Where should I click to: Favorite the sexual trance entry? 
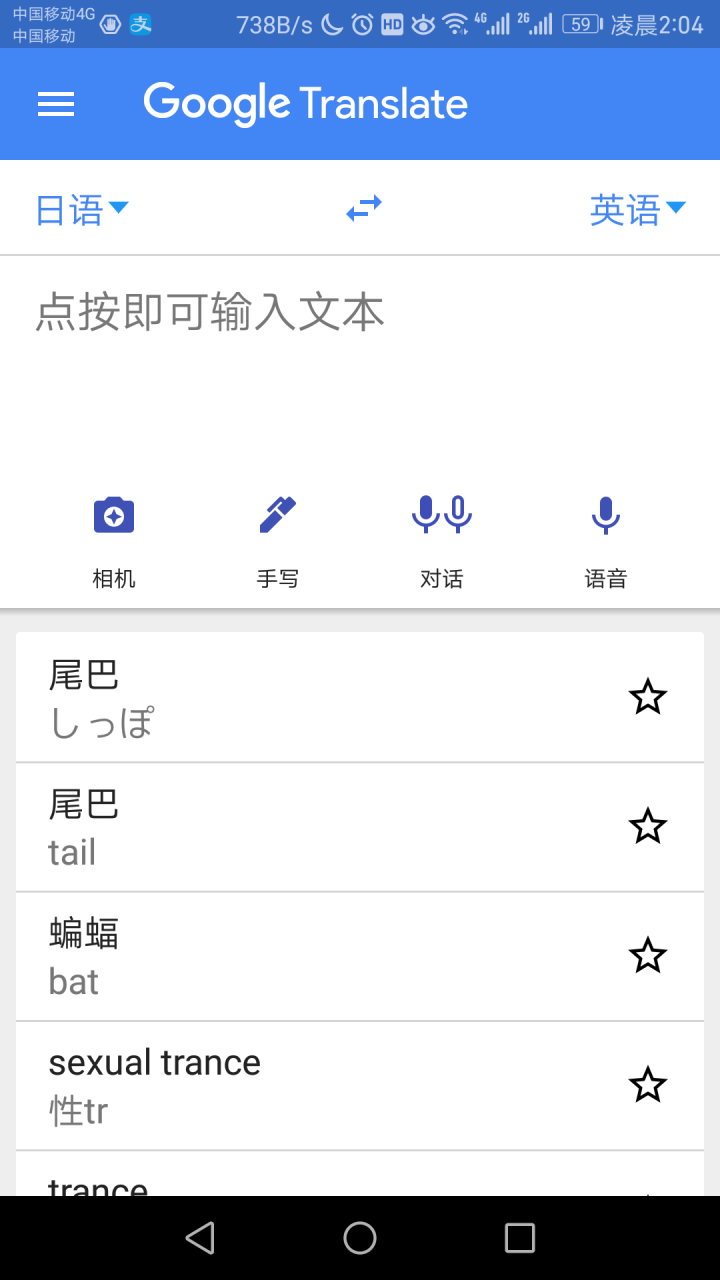pos(647,1085)
